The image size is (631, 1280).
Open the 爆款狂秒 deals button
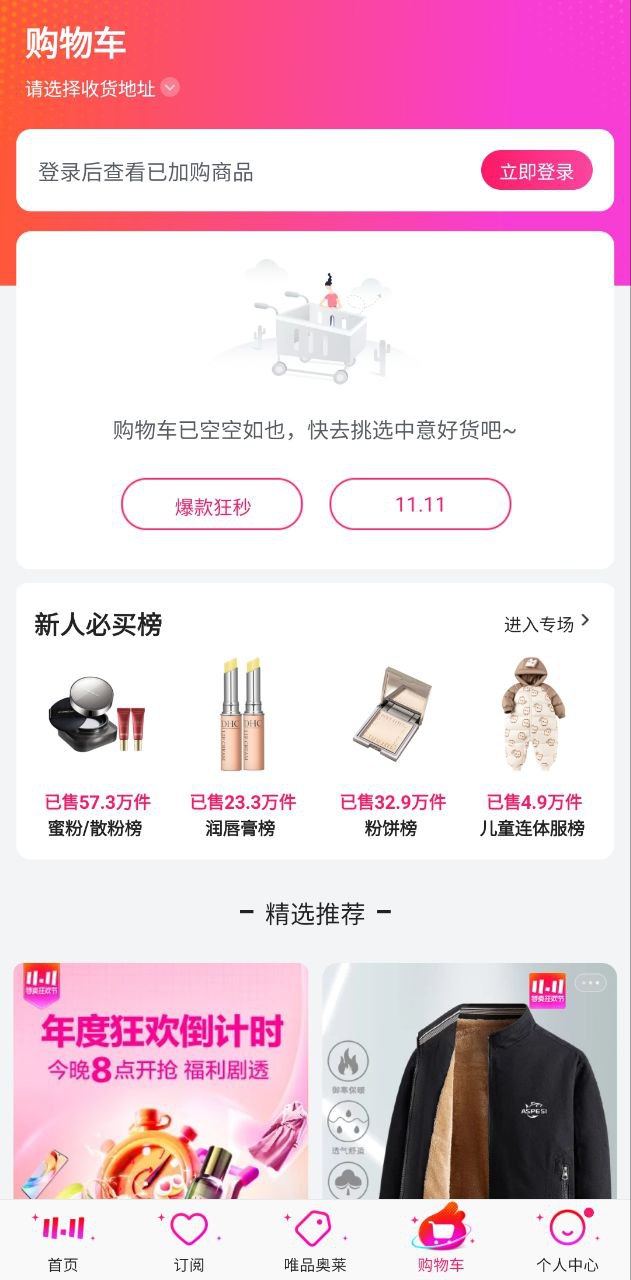(x=212, y=505)
